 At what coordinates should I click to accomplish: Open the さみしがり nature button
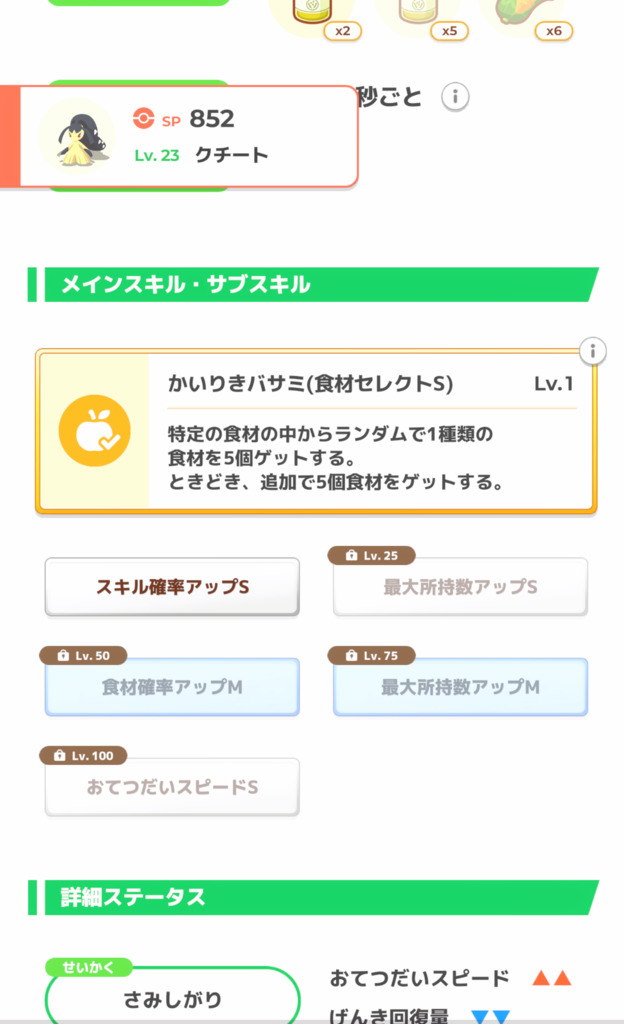(172, 997)
